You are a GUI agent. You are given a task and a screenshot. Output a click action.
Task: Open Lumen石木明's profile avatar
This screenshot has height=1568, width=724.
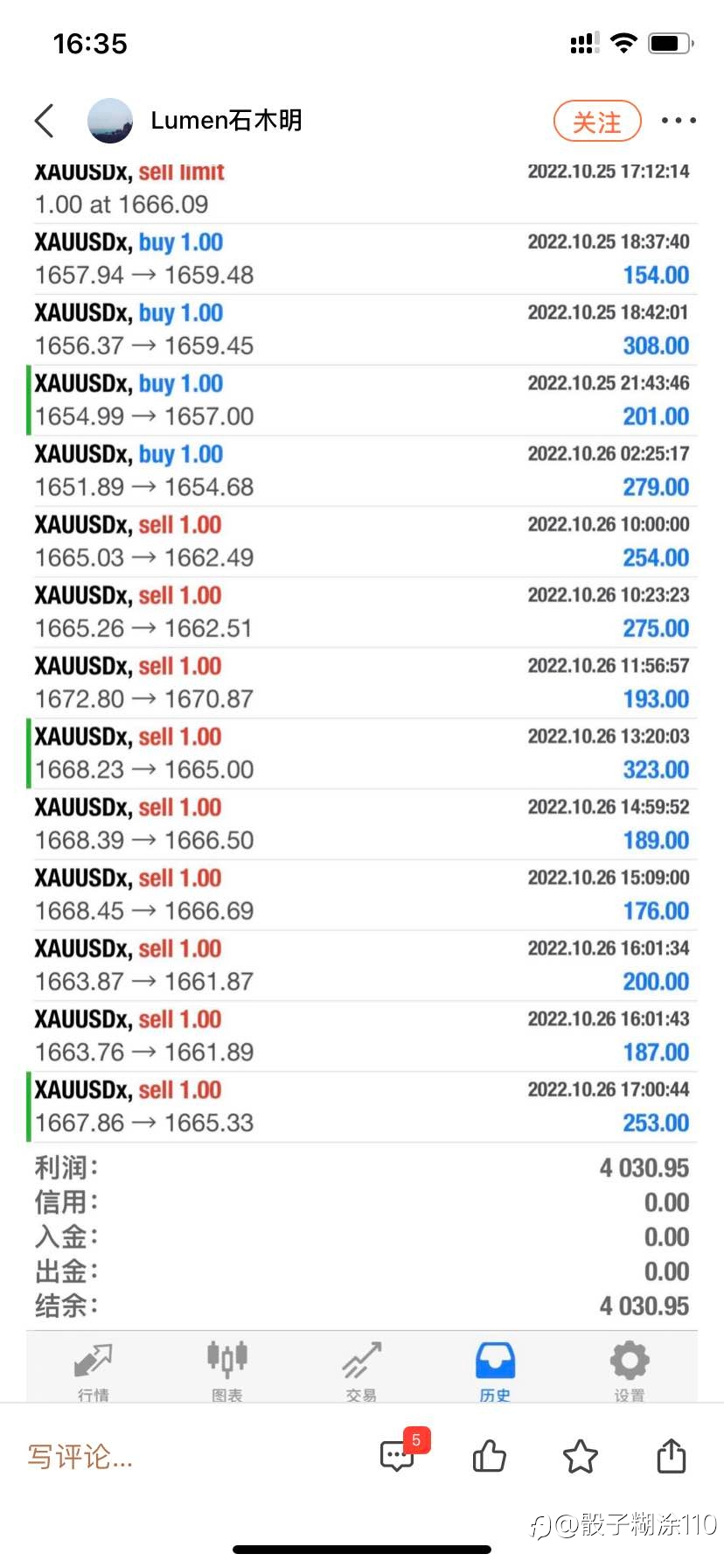click(110, 121)
